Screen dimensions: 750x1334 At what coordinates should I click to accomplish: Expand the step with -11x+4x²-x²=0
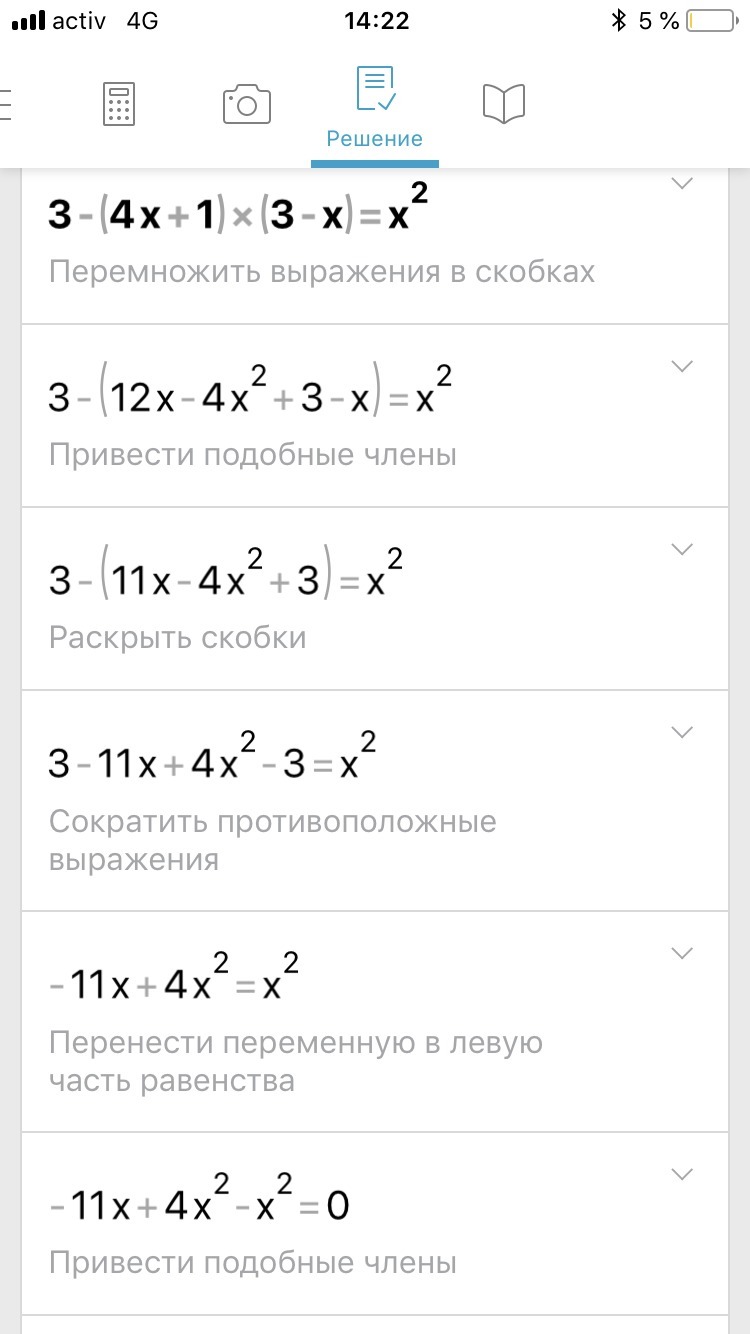682,1174
